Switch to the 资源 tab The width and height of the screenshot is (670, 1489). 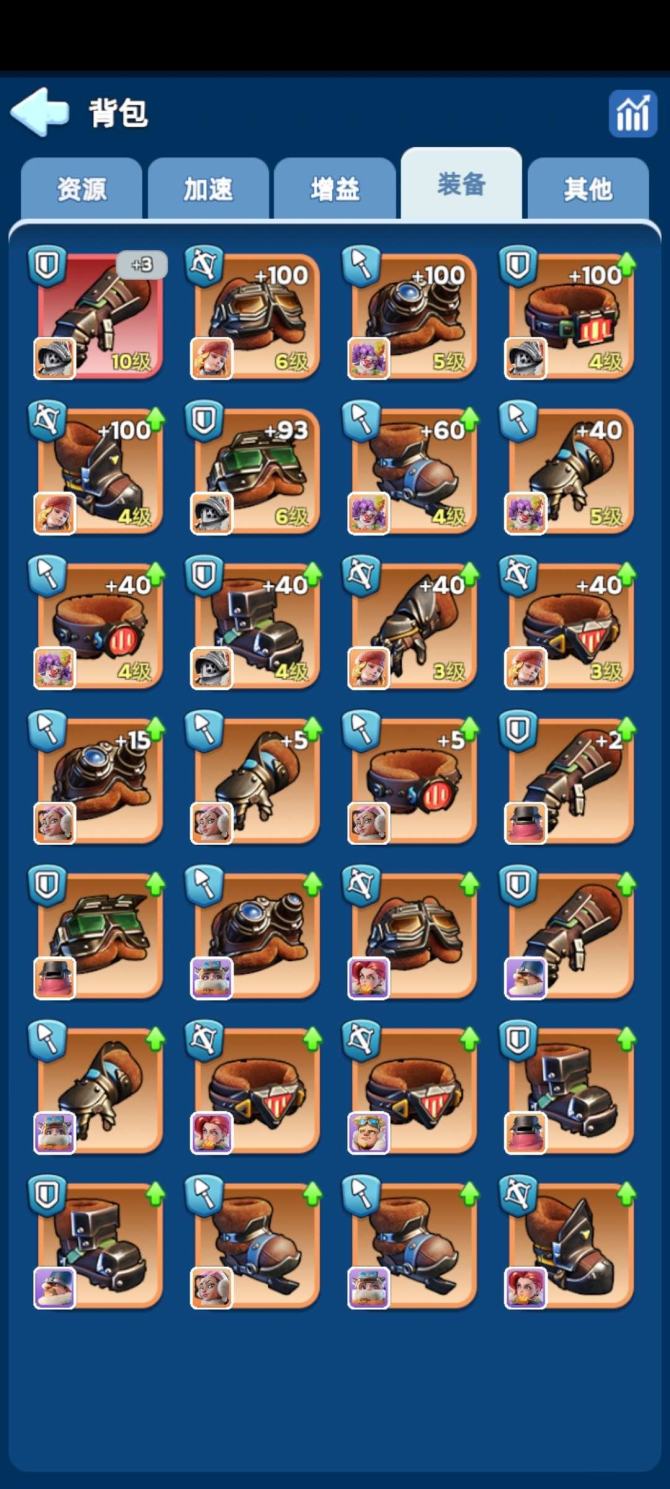coord(81,189)
